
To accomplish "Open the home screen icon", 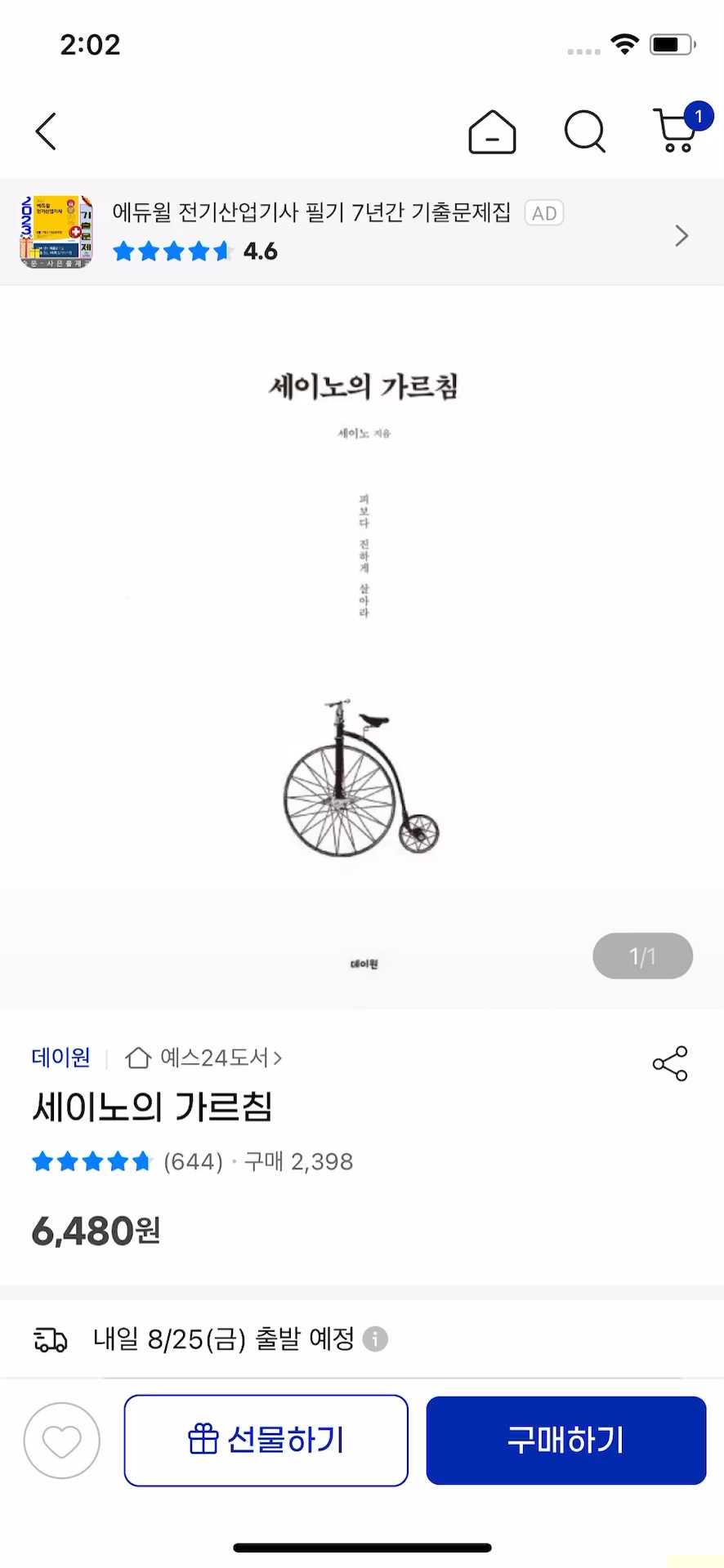I will (x=491, y=131).
